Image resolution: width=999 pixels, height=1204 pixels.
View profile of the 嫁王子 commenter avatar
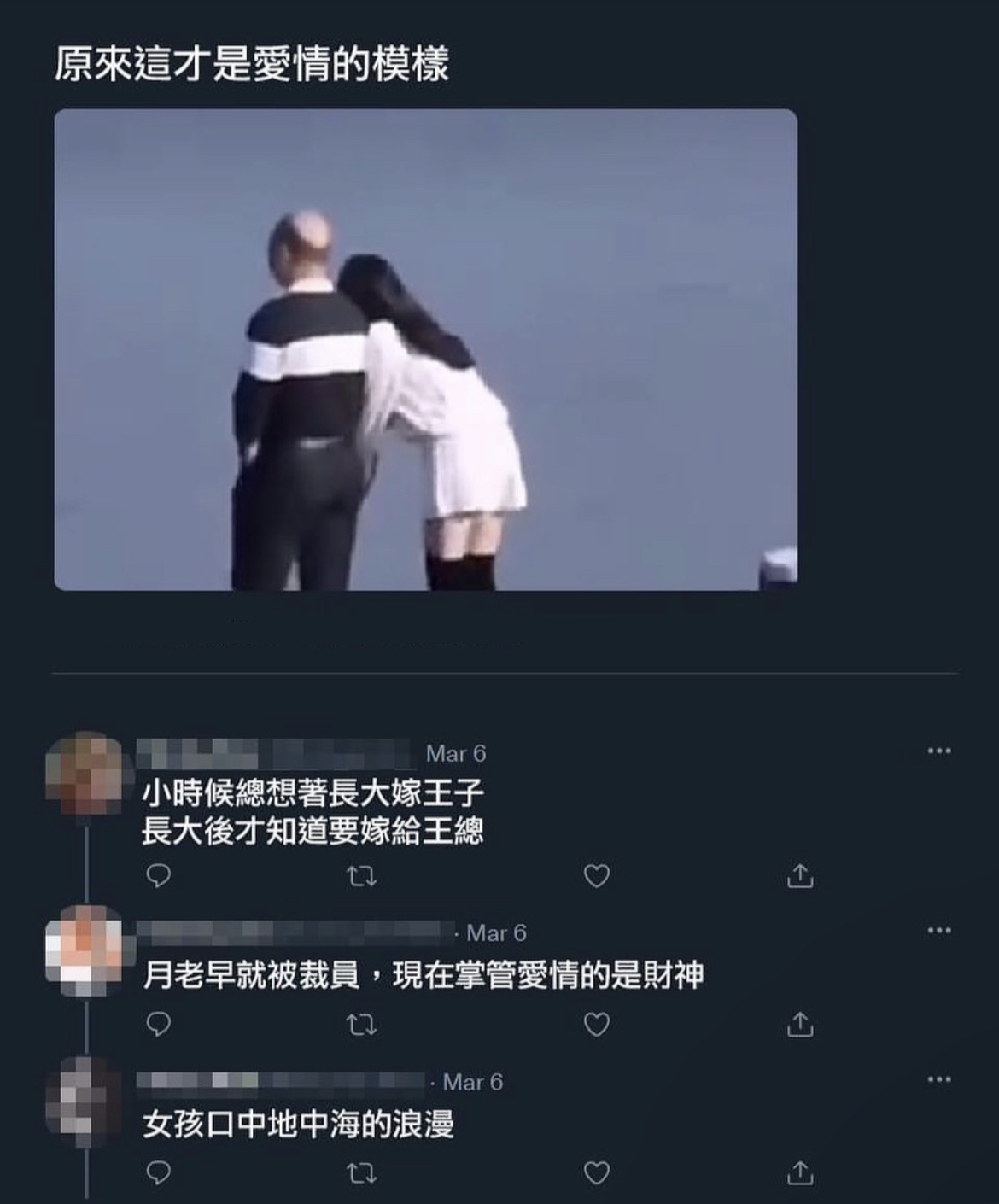85,773
